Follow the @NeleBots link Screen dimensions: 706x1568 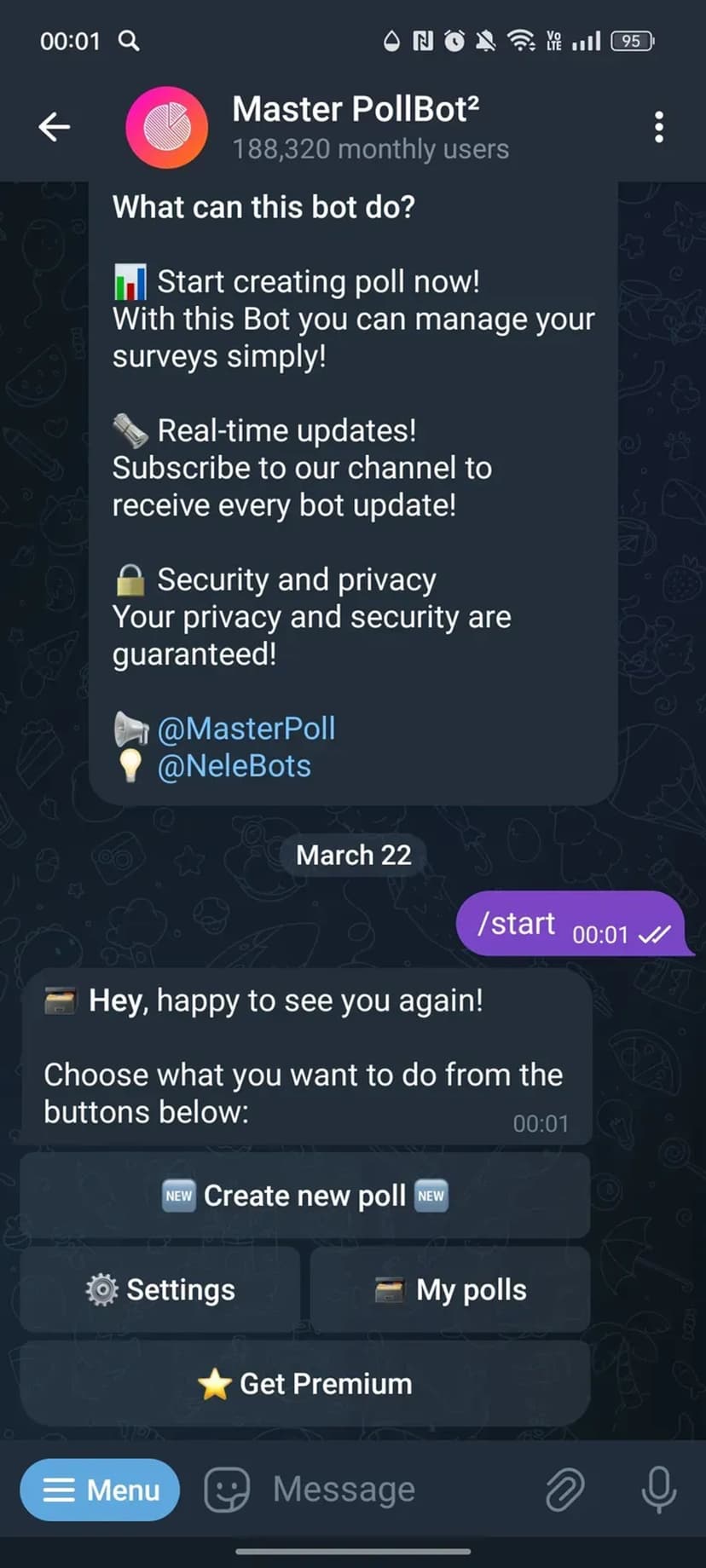[234, 766]
